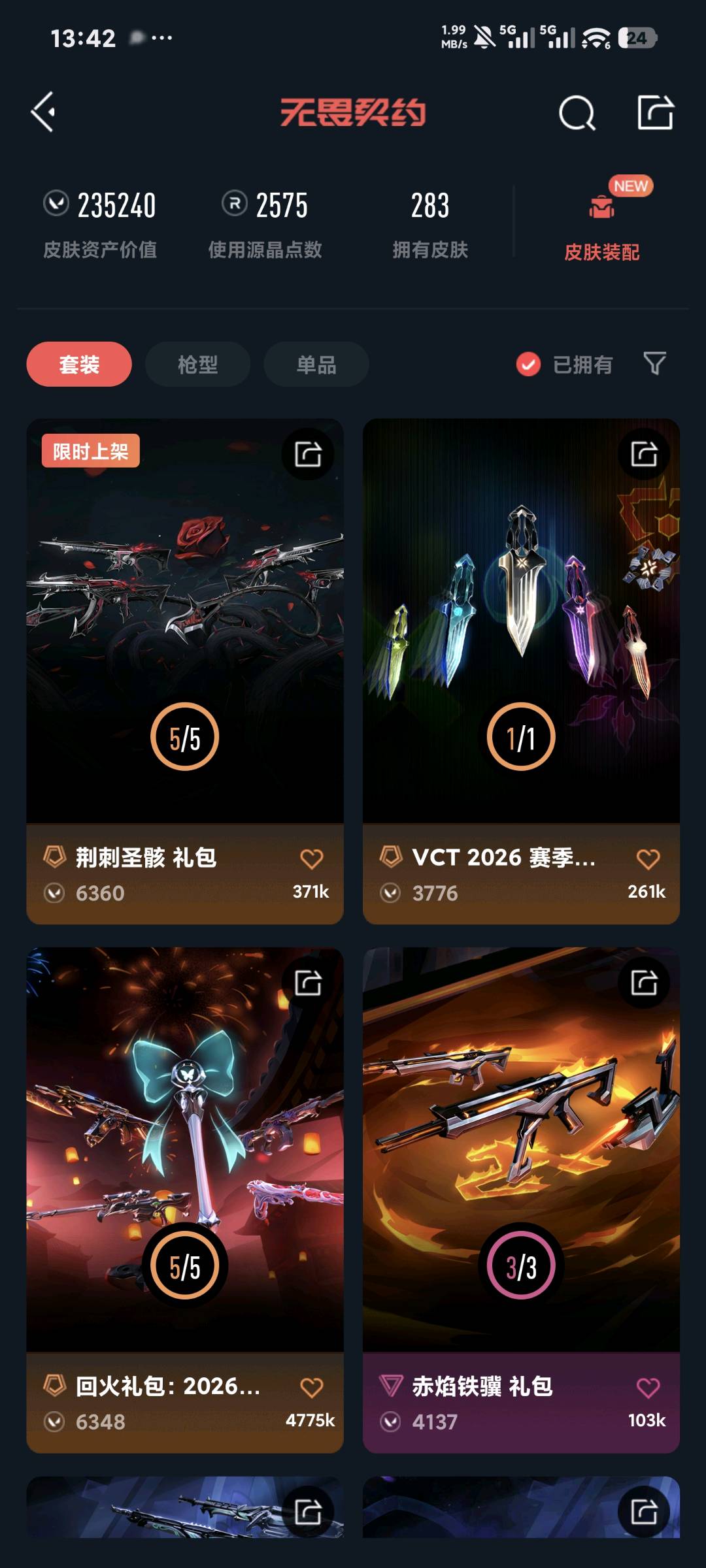The width and height of the screenshot is (706, 1568).
Task: Share the 回火礼包: 2026 bundle
Action: (x=308, y=983)
